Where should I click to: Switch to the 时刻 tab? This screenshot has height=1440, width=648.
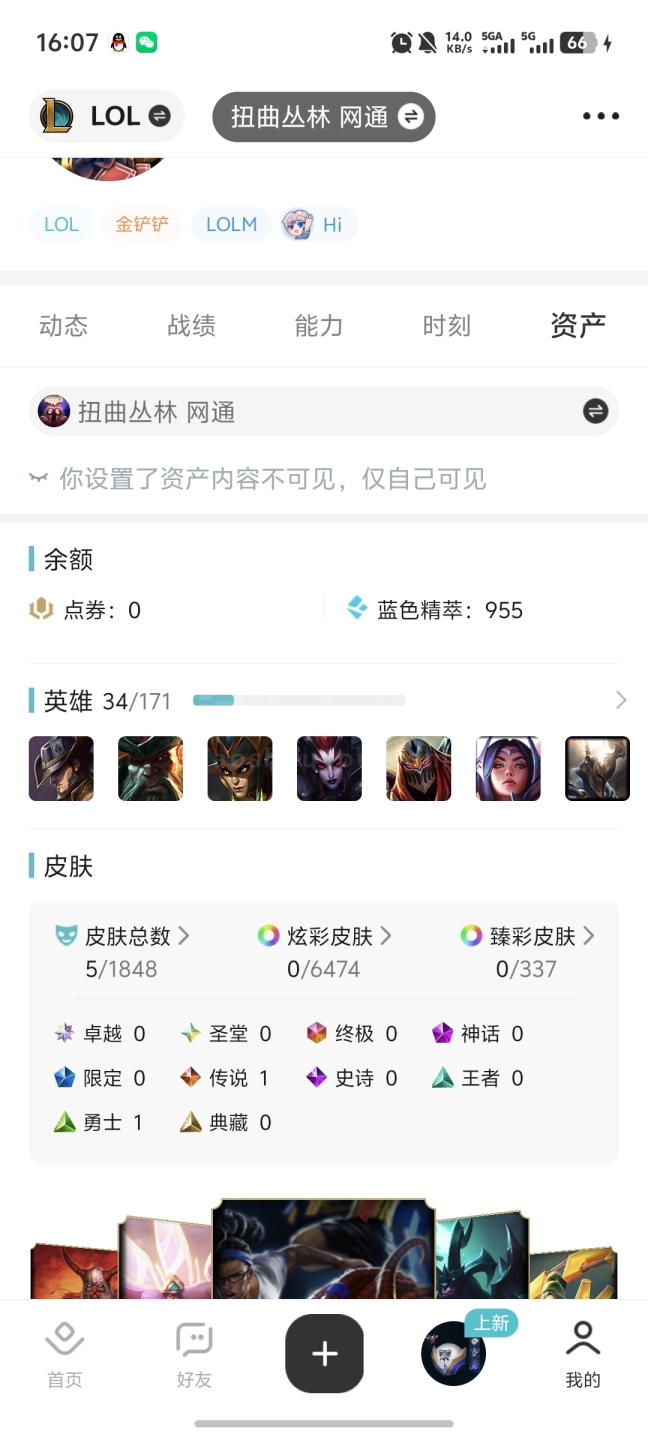pyautogui.click(x=447, y=325)
